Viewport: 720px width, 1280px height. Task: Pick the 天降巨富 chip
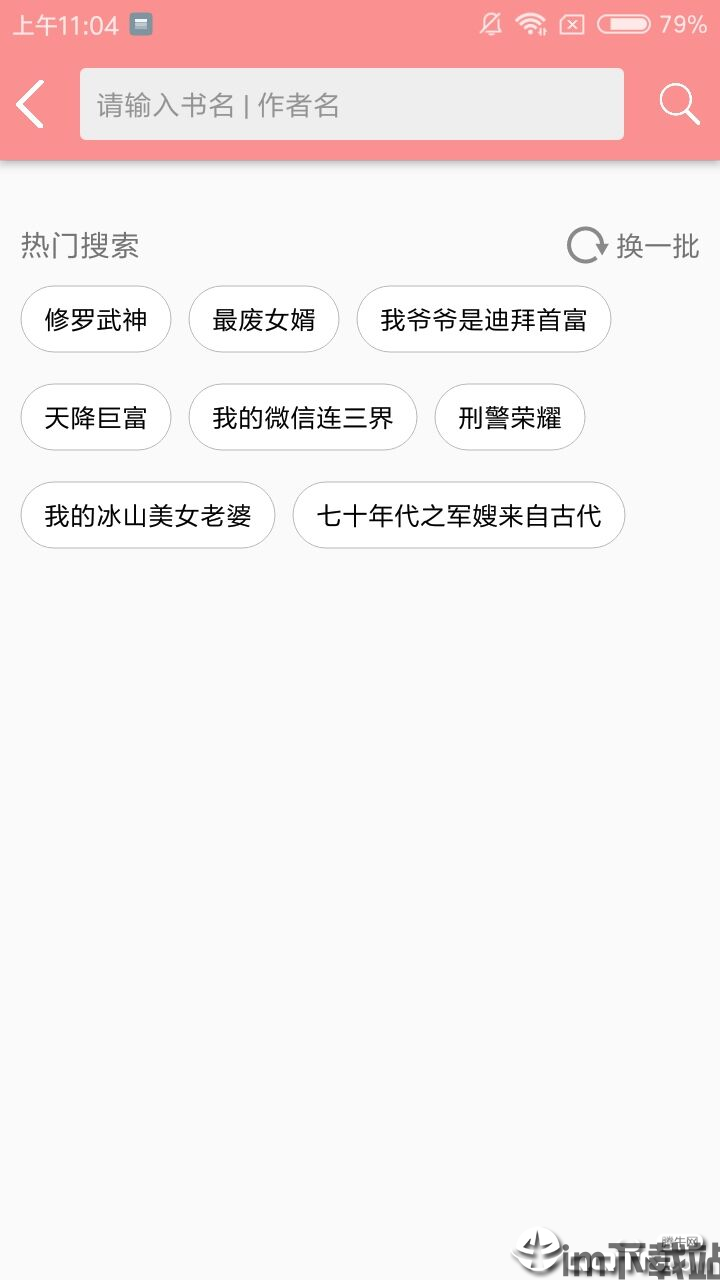96,417
